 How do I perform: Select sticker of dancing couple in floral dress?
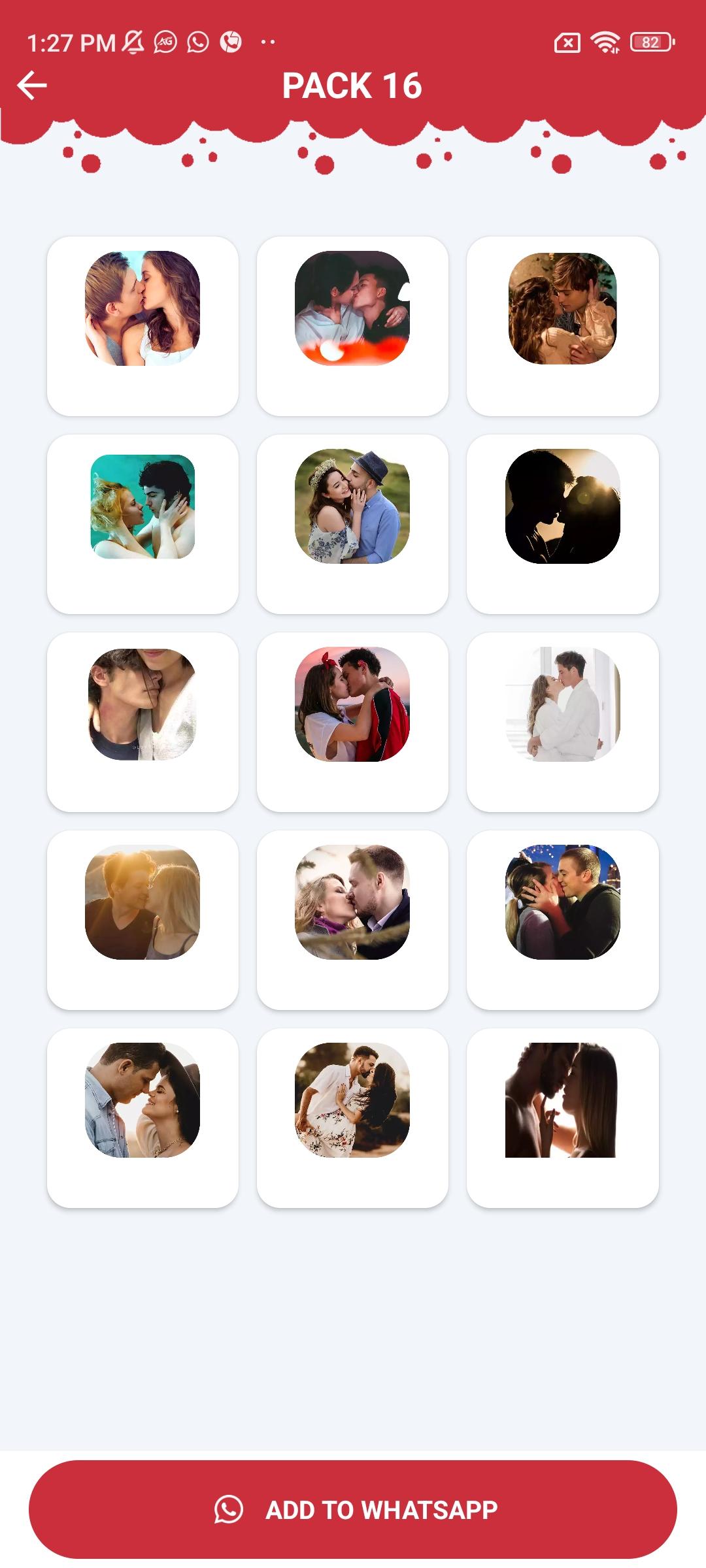pos(352,1118)
